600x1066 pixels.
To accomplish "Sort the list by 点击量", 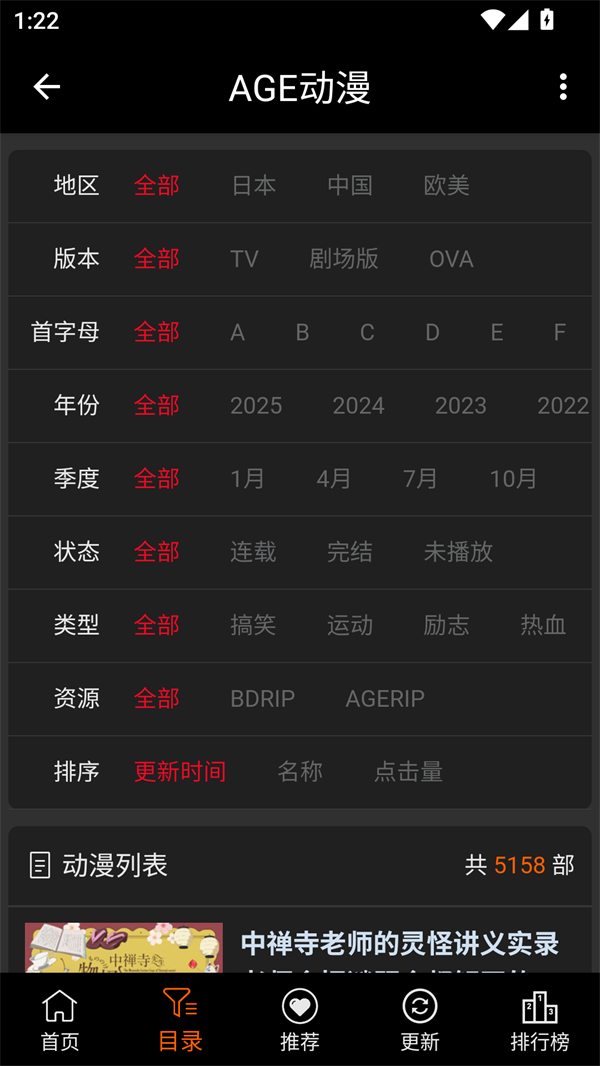I will (x=408, y=771).
